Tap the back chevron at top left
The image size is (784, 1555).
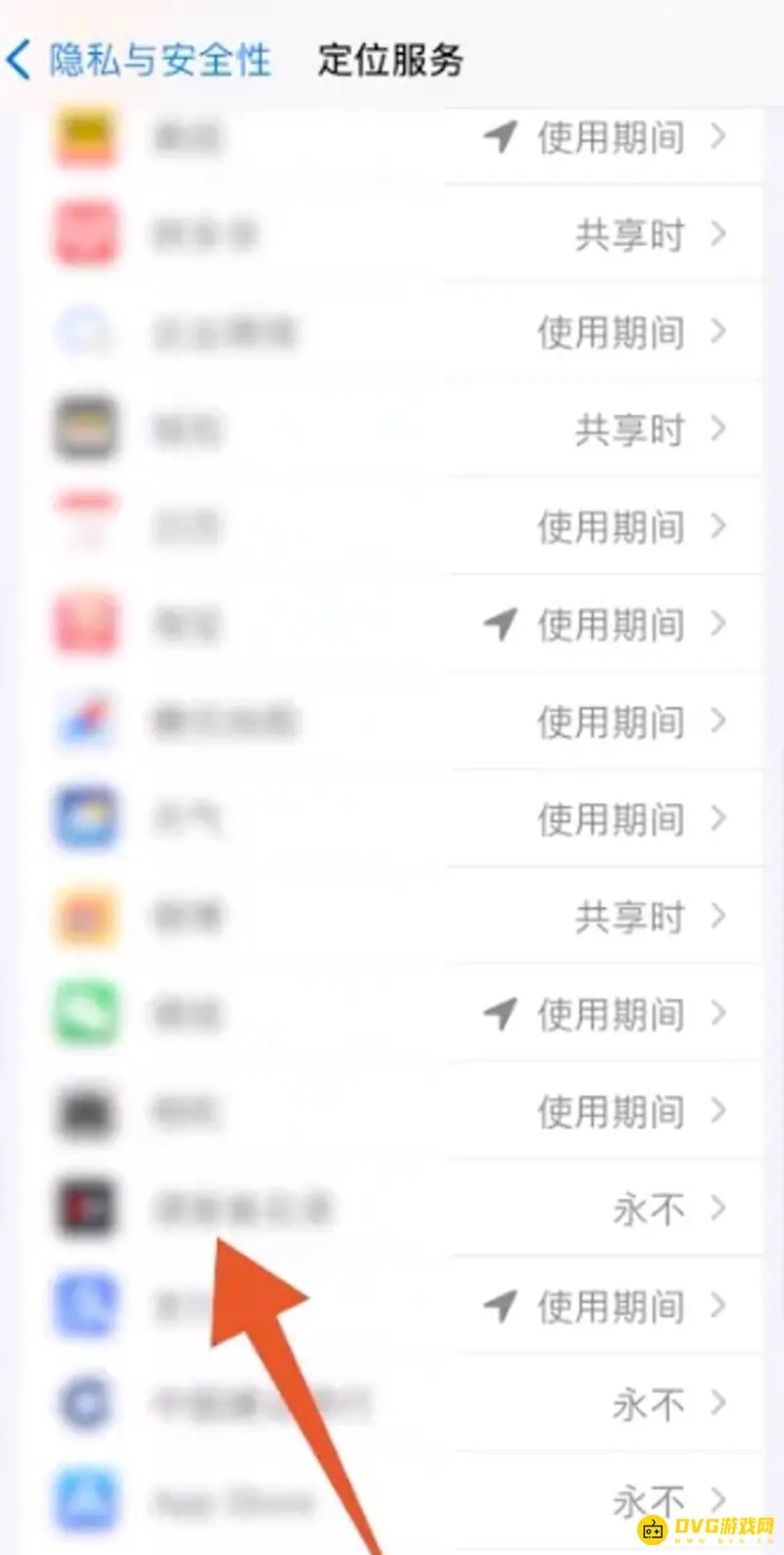pyautogui.click(x=18, y=59)
